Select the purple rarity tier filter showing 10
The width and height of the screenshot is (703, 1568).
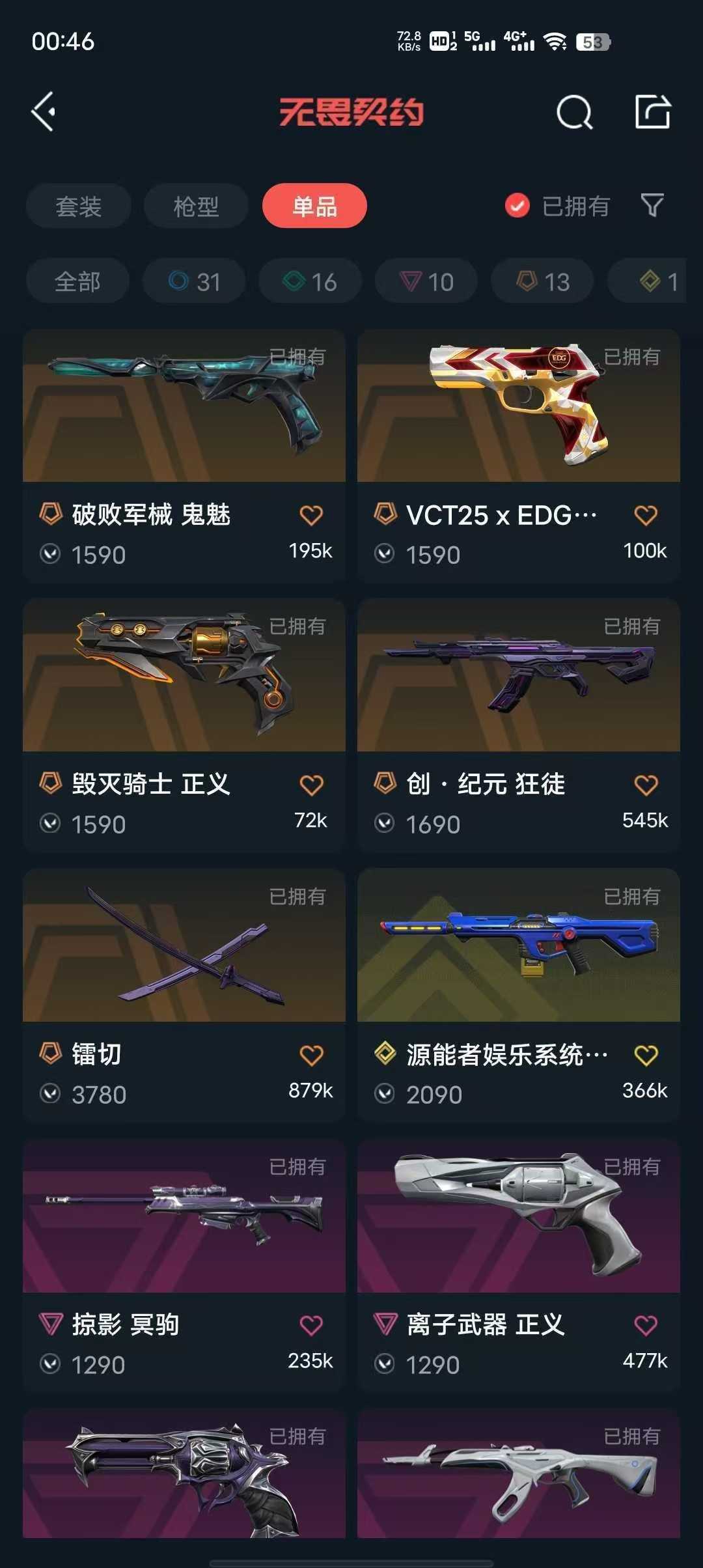click(x=425, y=281)
